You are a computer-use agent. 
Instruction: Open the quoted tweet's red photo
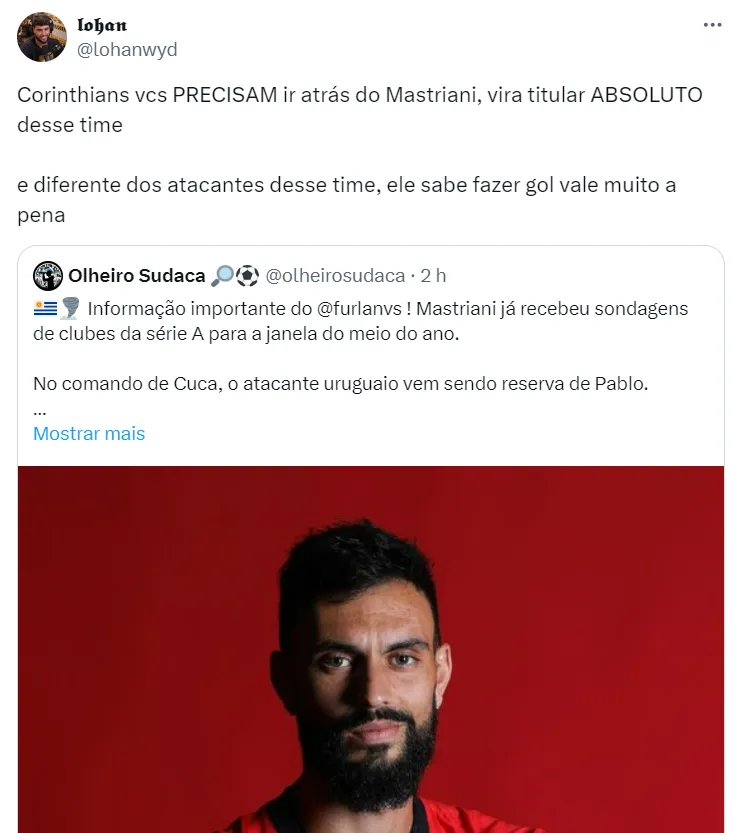pos(370,650)
